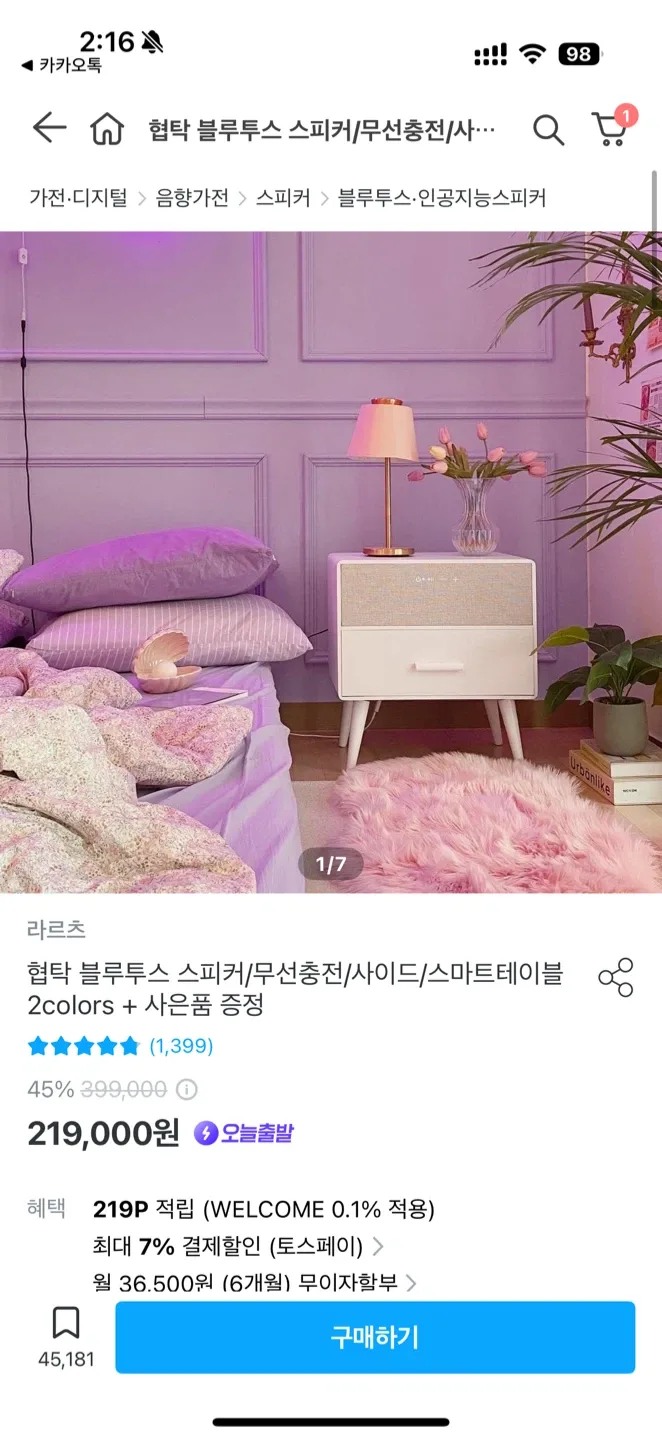The width and height of the screenshot is (662, 1440).
Task: Open the 1,399 reviews
Action: [181, 1046]
